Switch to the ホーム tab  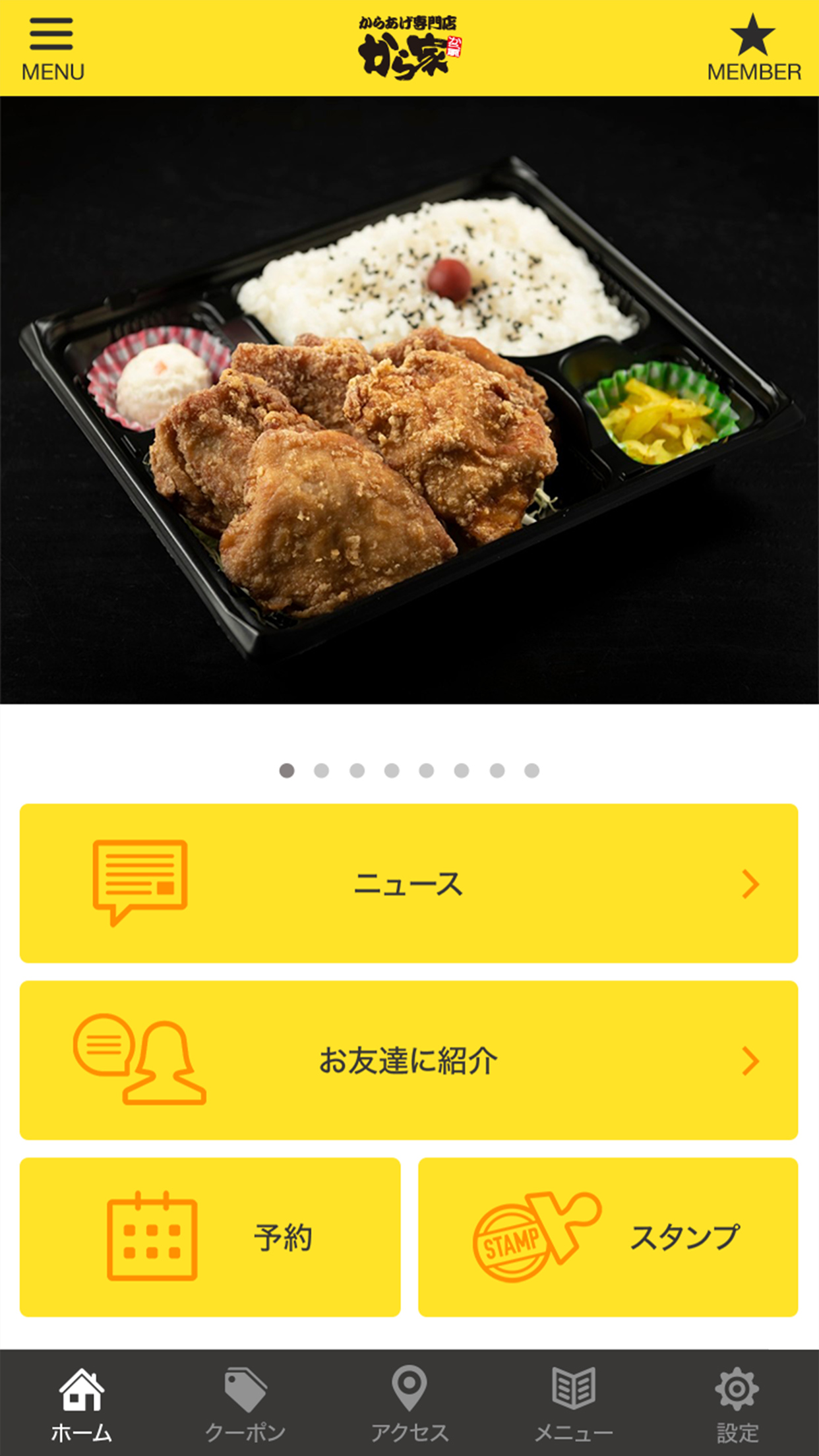click(82, 1405)
